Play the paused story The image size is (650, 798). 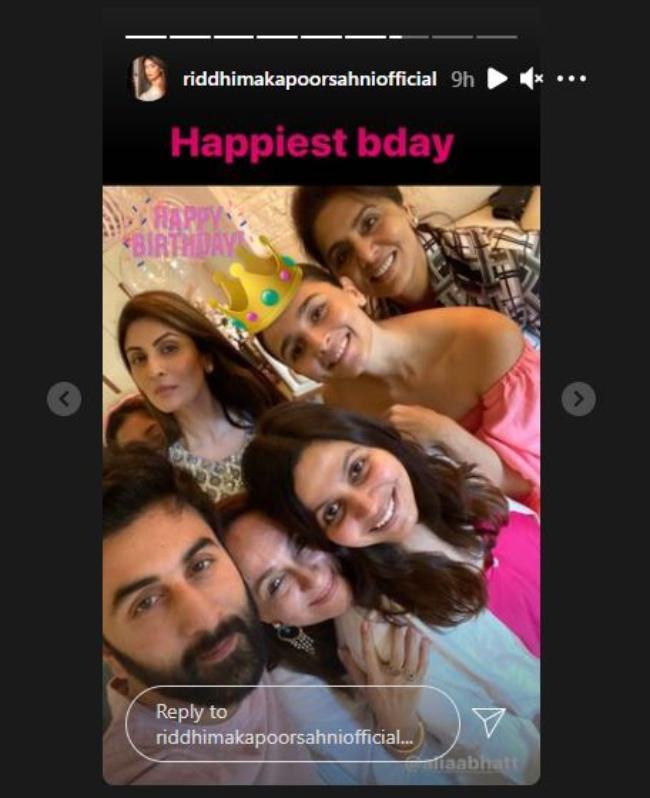(497, 79)
